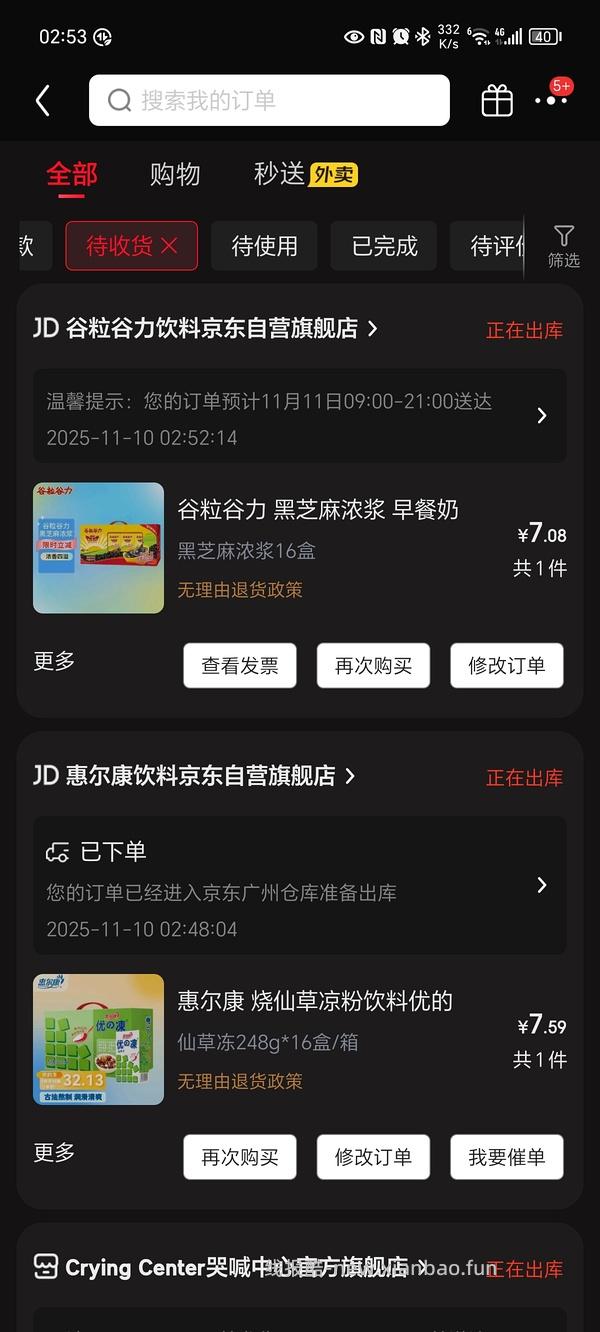Open the gift box icon

(x=497, y=100)
